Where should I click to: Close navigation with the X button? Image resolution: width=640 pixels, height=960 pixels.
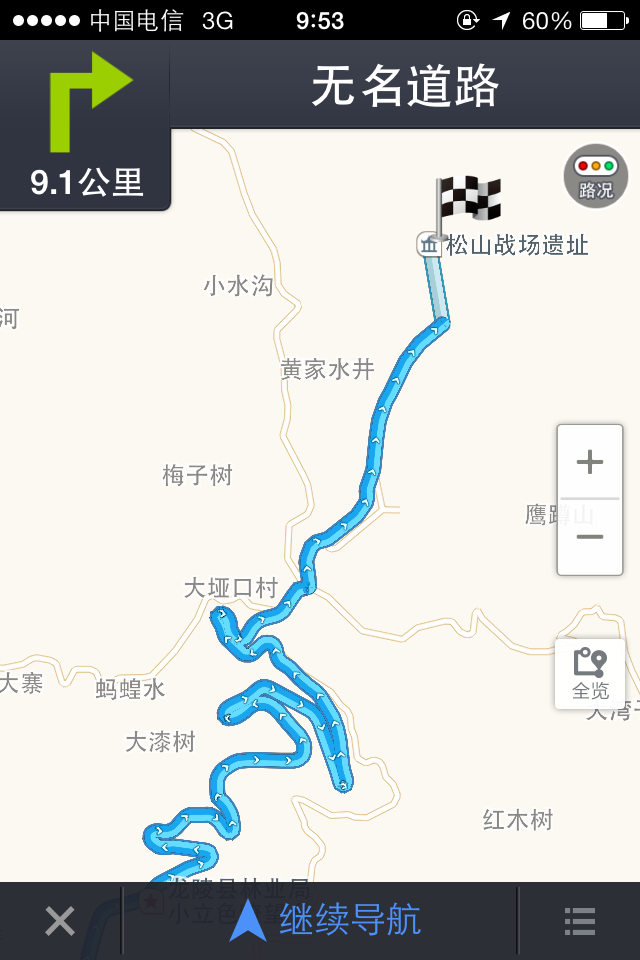(60, 921)
